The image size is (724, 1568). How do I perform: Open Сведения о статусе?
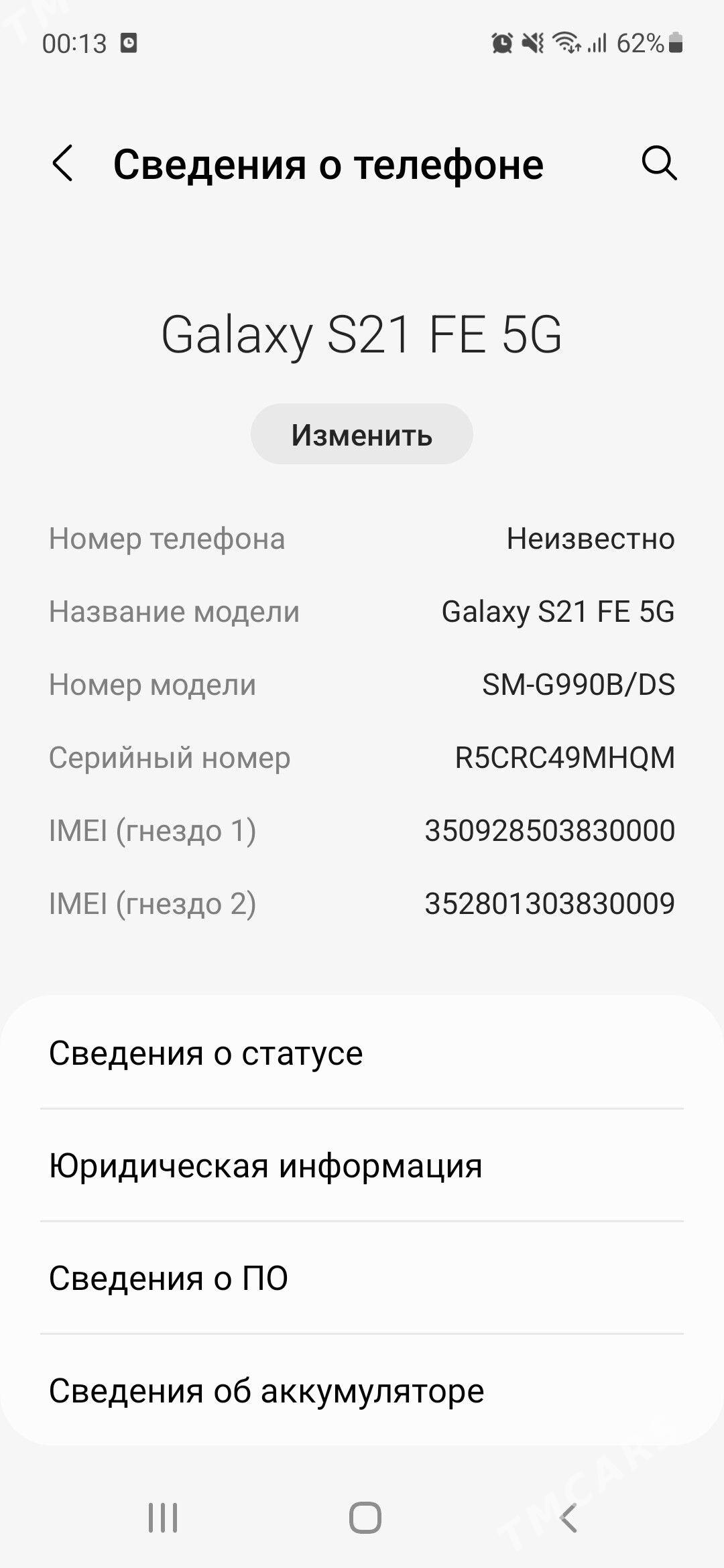pyautogui.click(x=362, y=1053)
